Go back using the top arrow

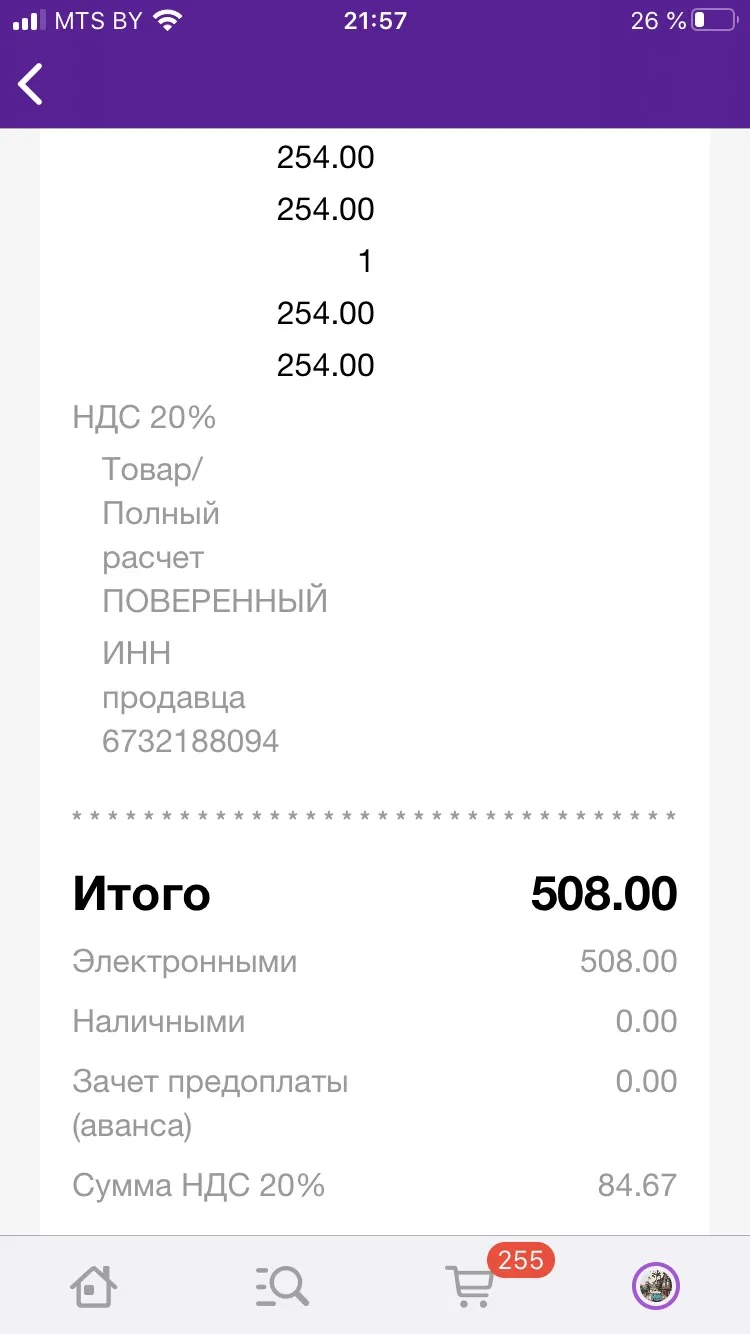coord(31,84)
